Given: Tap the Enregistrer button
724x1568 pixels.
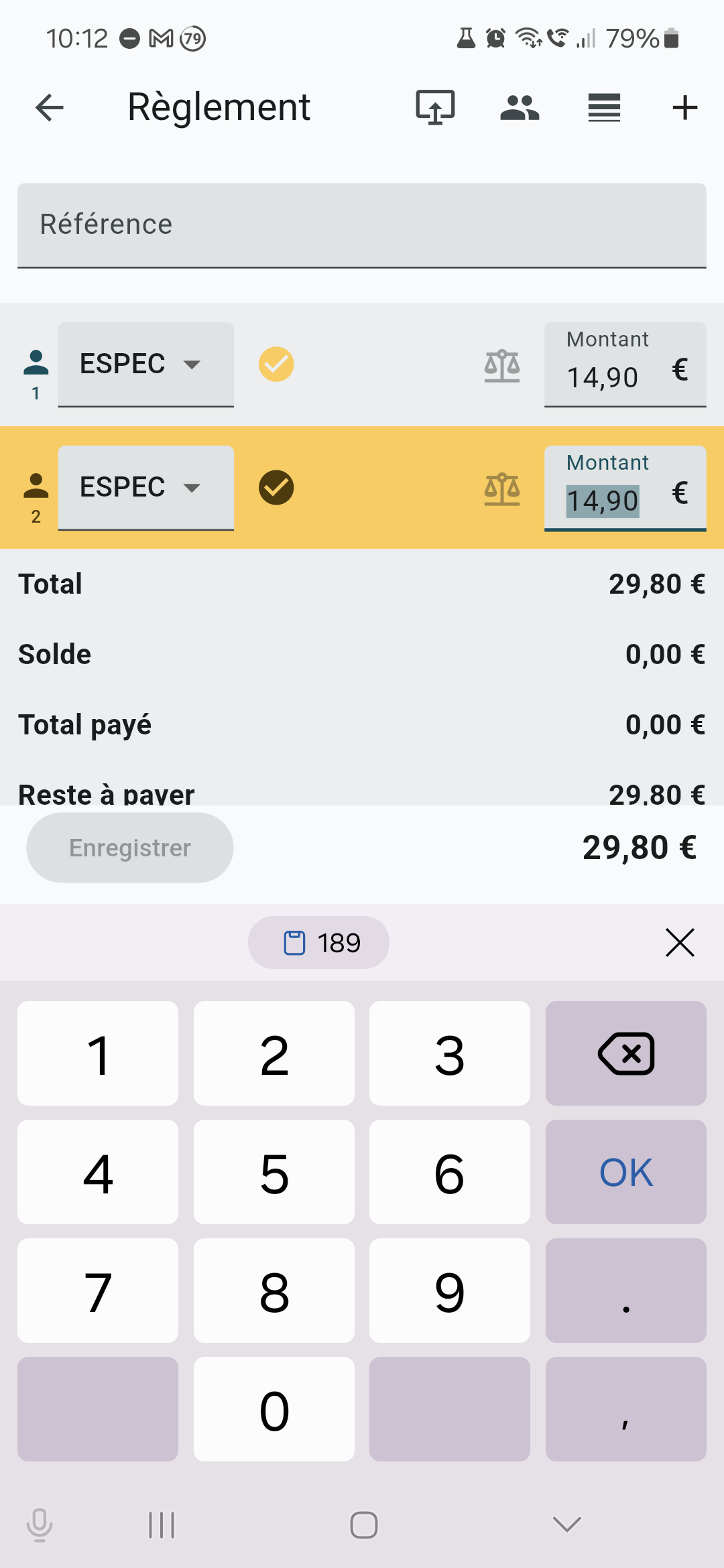Looking at the screenshot, I should point(130,848).
